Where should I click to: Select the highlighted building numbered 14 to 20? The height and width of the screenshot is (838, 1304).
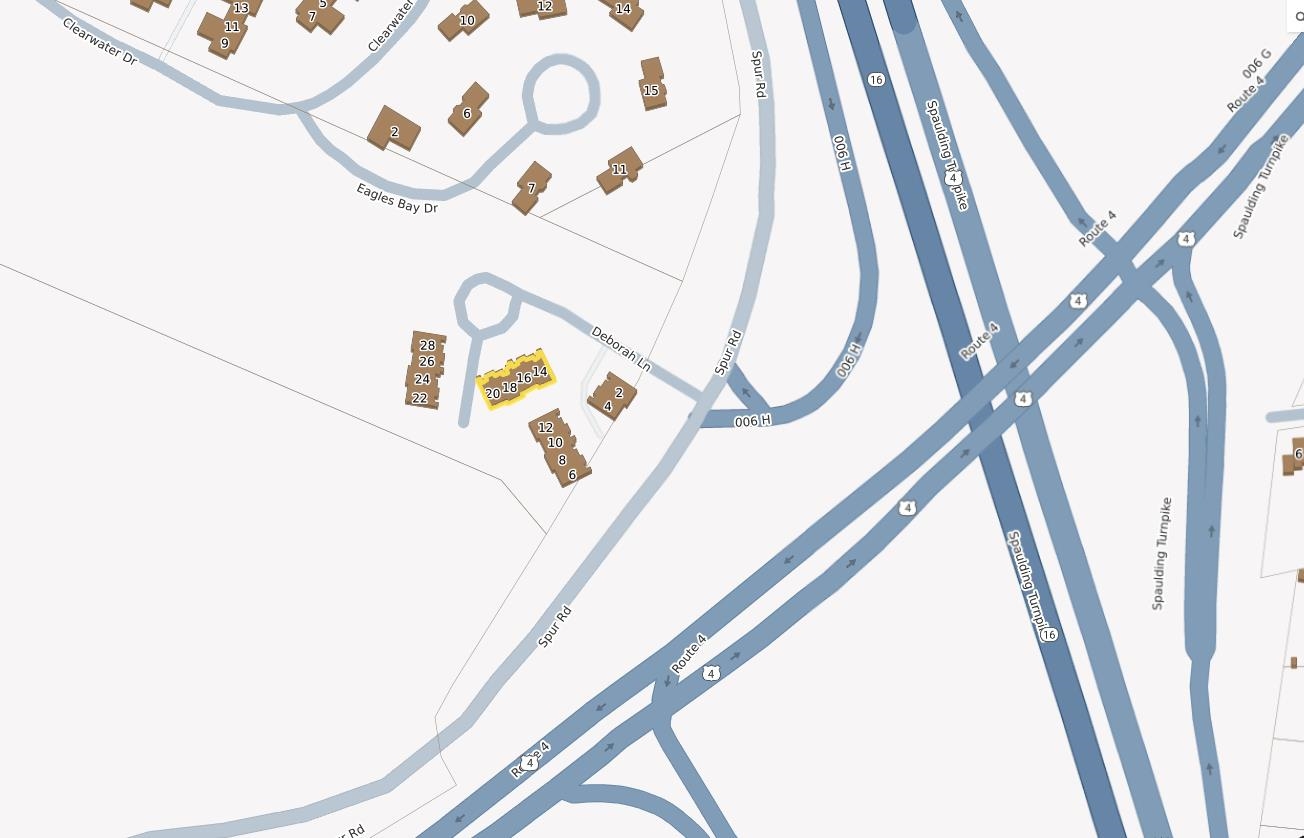515,382
